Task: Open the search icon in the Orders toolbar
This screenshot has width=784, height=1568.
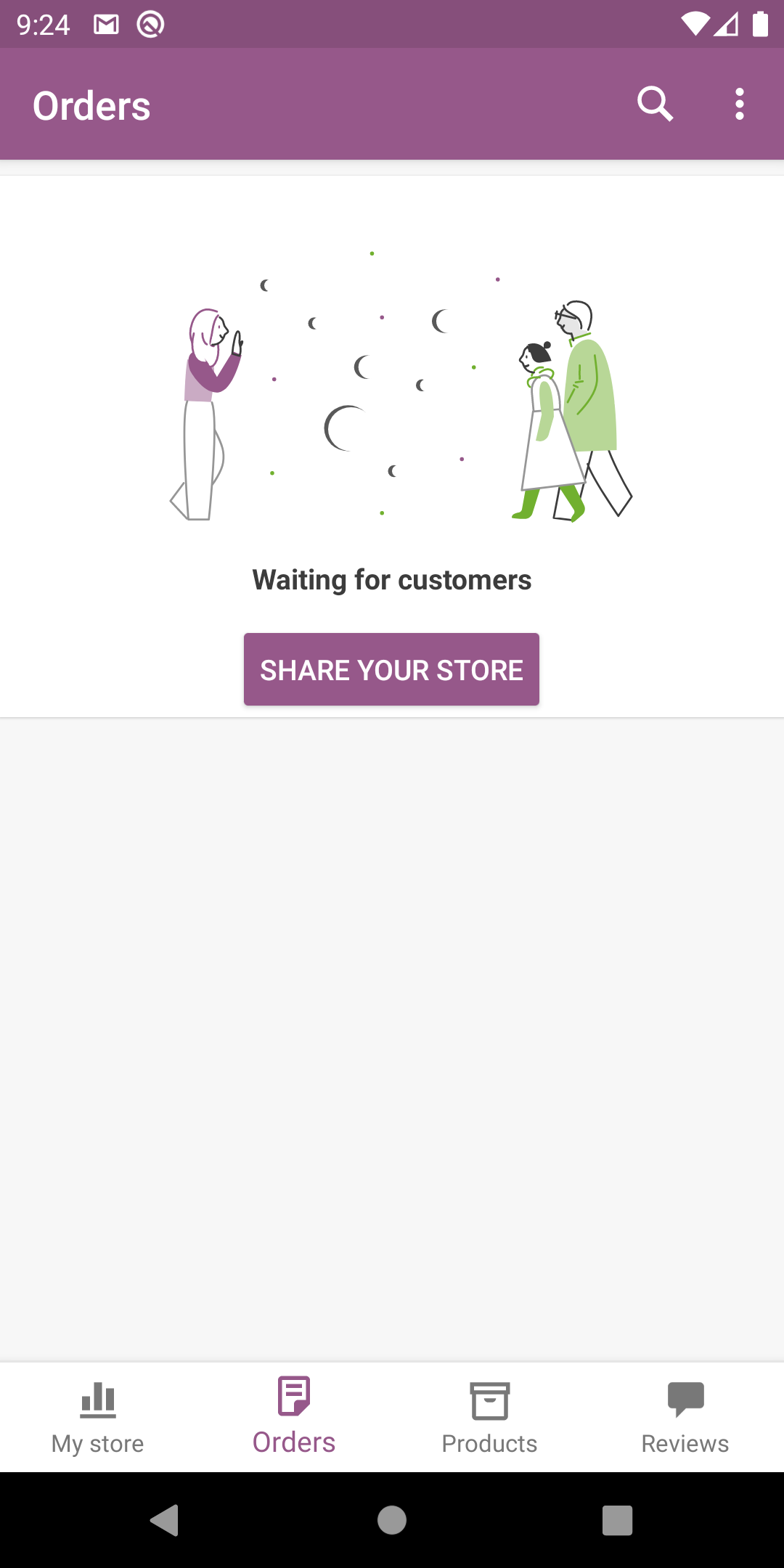Action: (x=656, y=104)
